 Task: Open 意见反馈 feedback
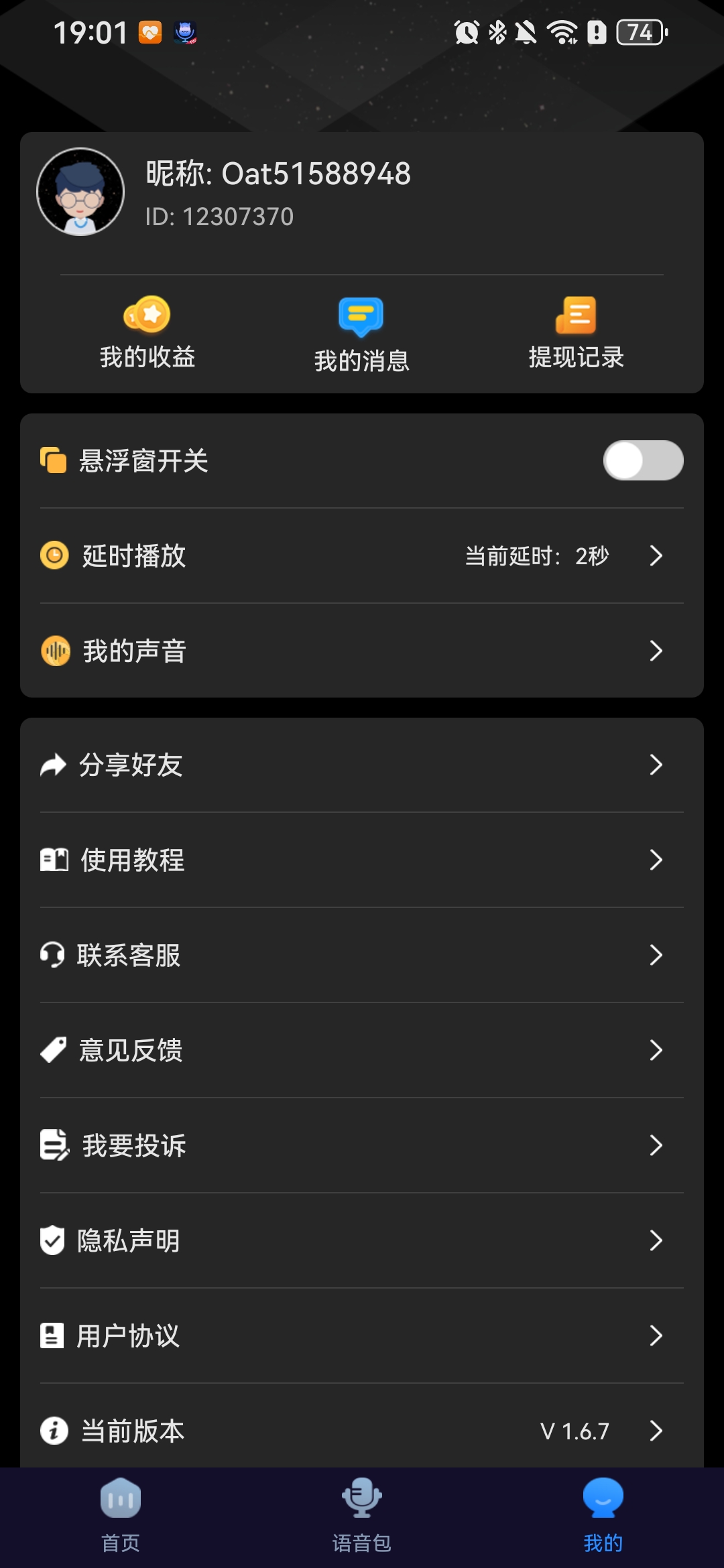point(362,1050)
